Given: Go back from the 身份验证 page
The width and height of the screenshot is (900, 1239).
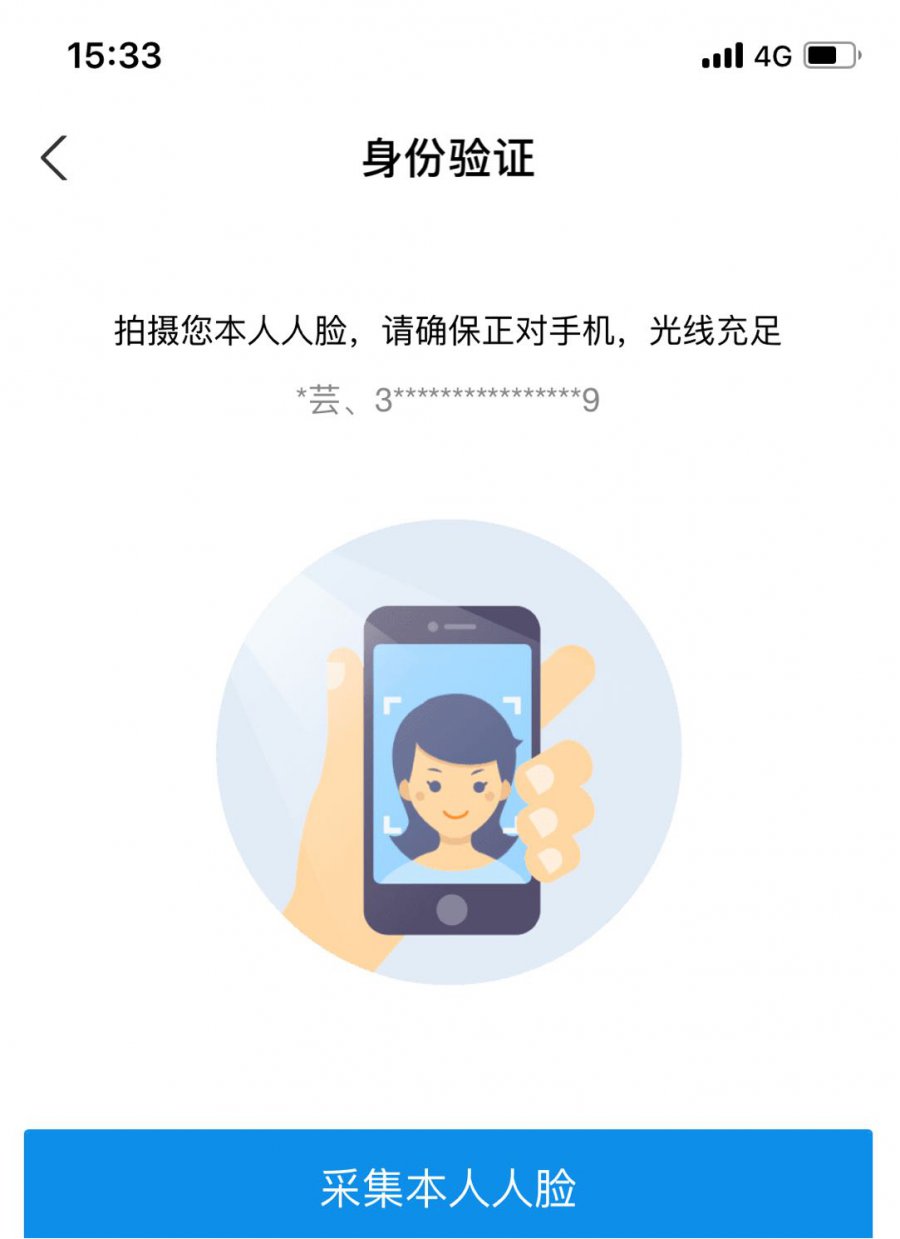Looking at the screenshot, I should [x=54, y=158].
